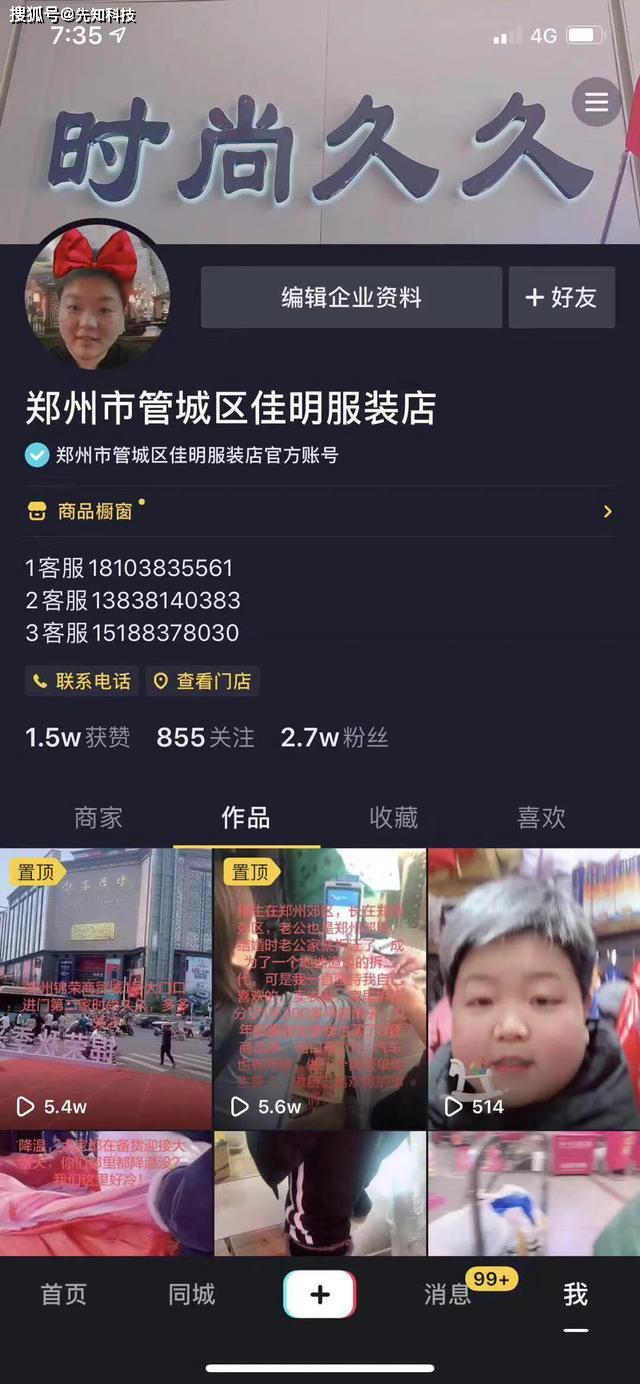
Task: Open 商品橱窗 row
Action: [320, 511]
